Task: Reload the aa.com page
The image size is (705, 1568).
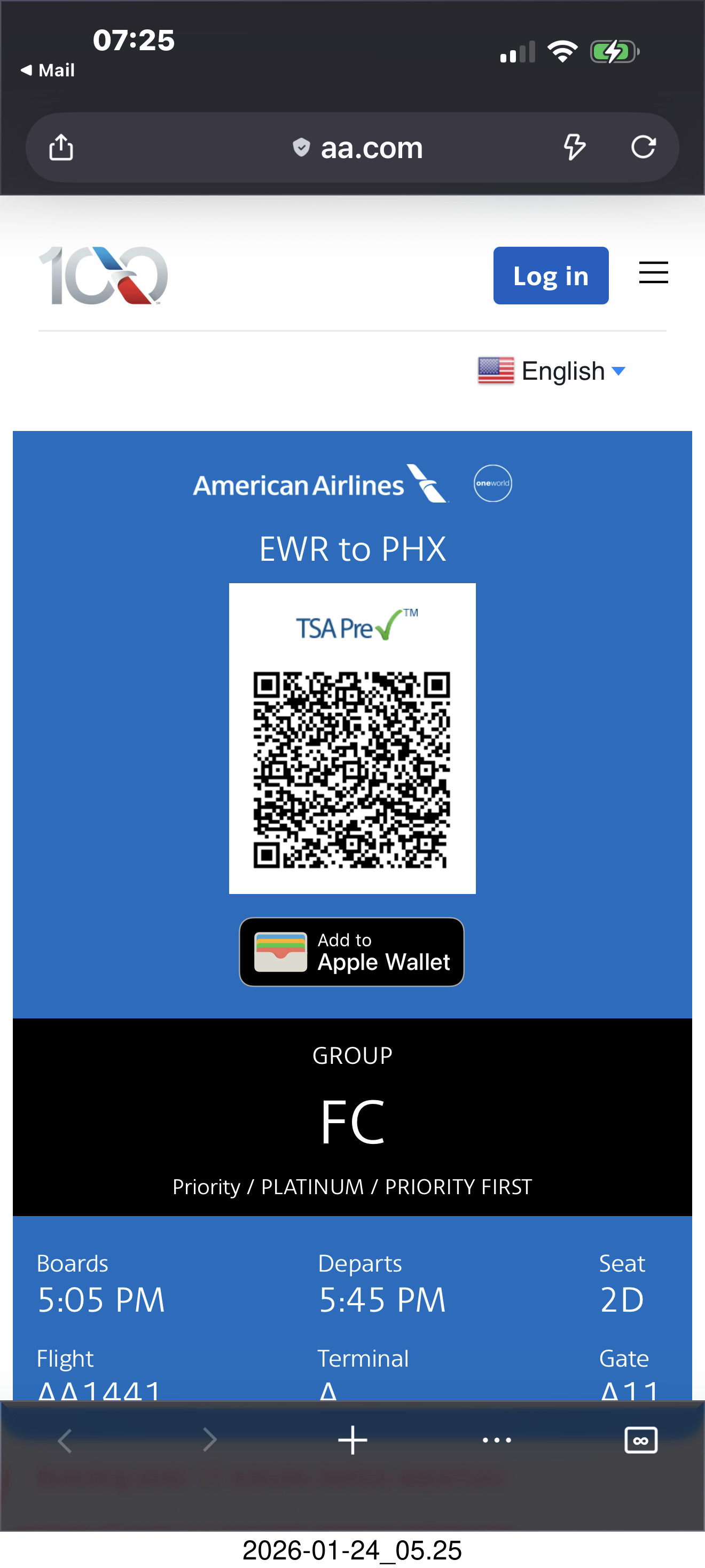Action: (643, 147)
